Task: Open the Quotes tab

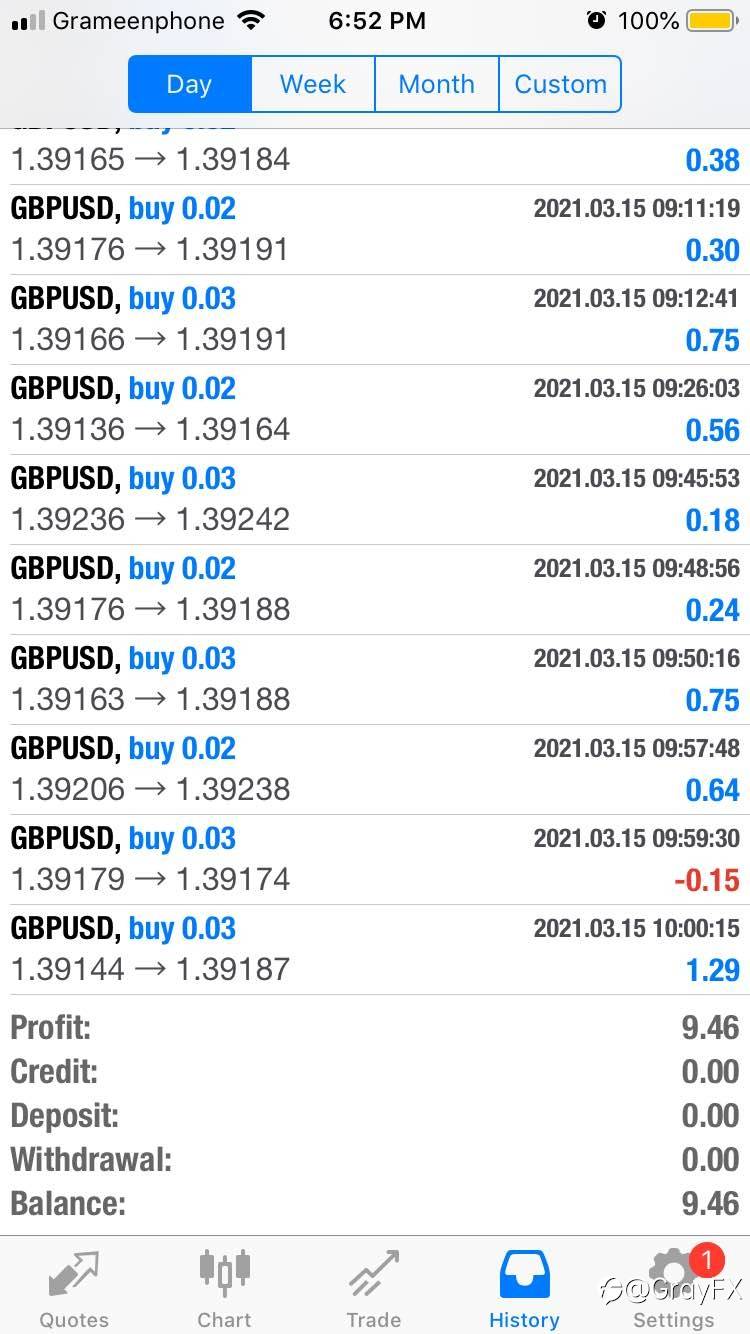Action: [74, 1288]
